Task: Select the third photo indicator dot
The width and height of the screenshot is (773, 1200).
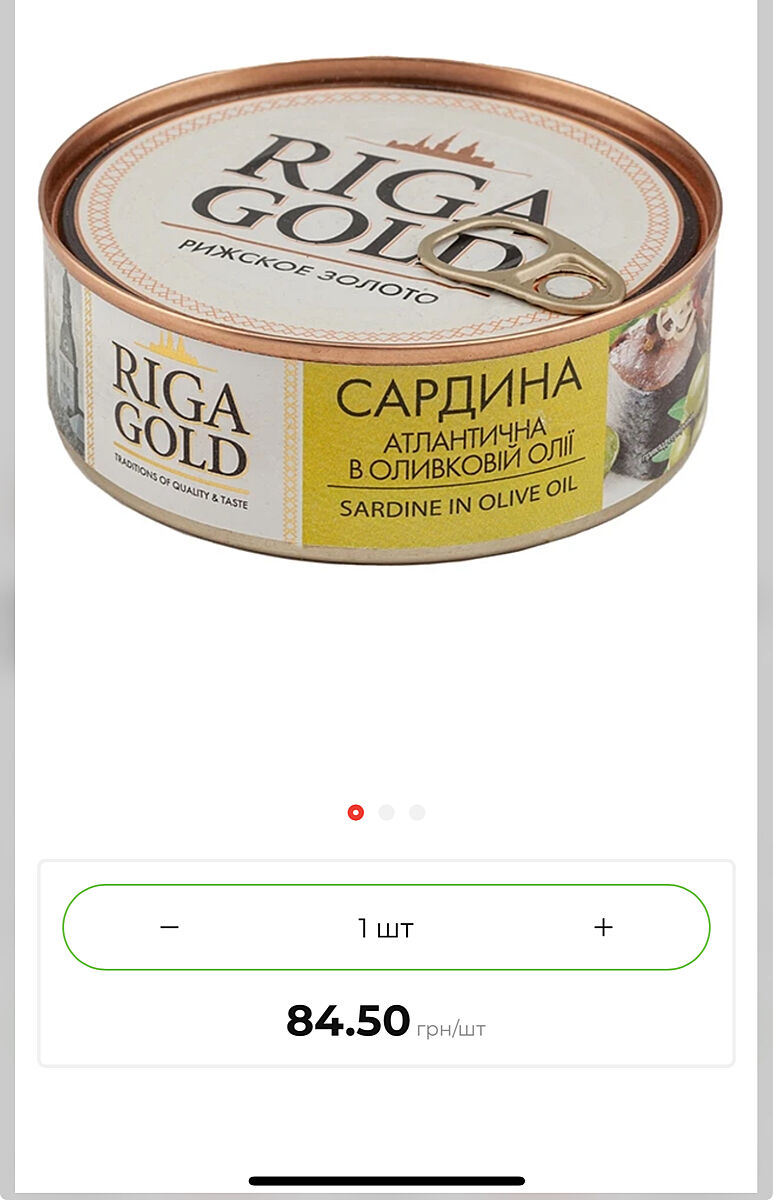Action: pos(417,813)
